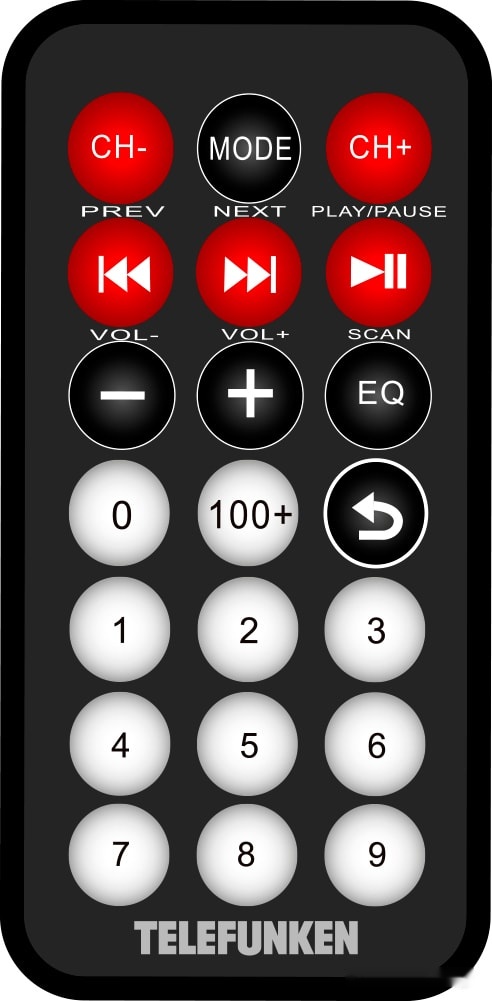Tap the EQ button
Image resolution: width=492 pixels, height=1001 pixels.
(379, 395)
